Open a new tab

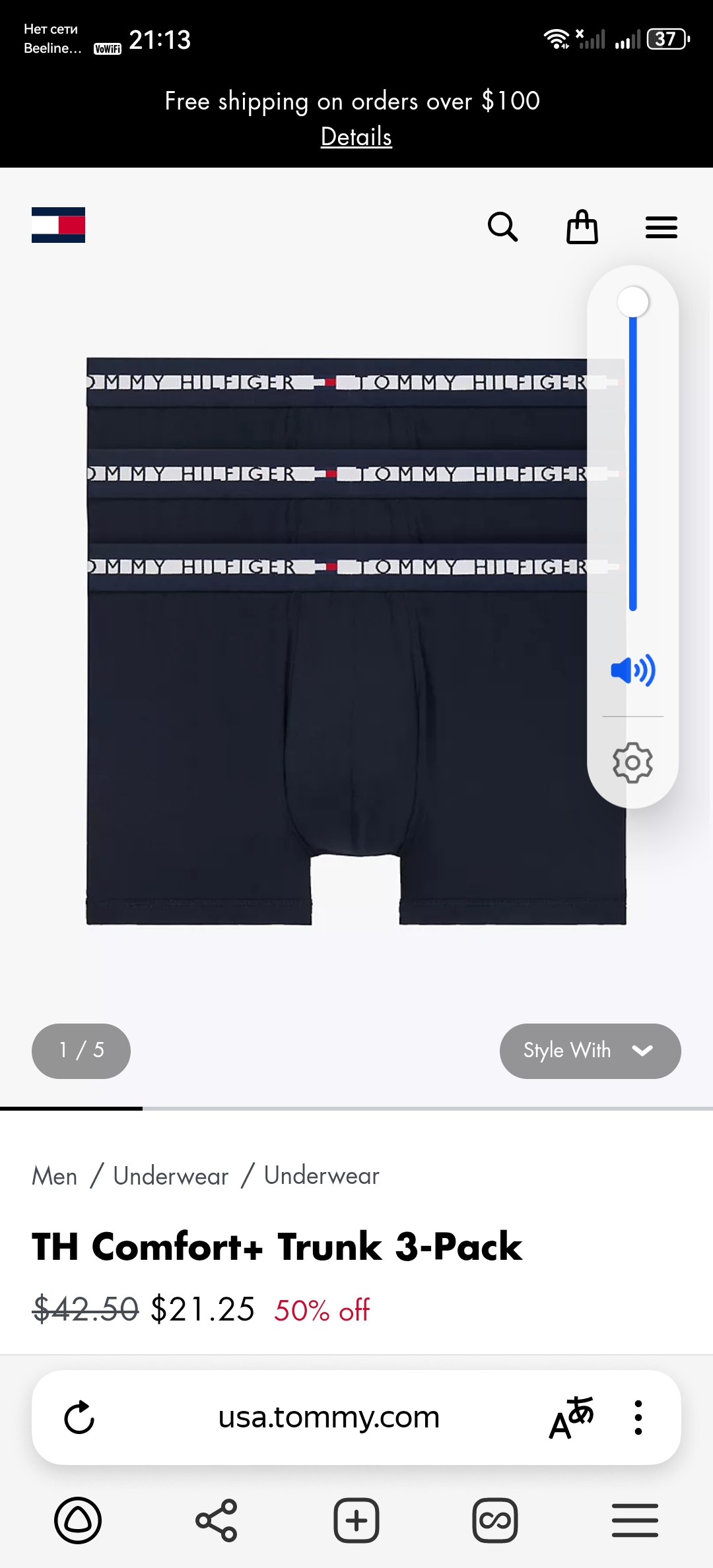pos(356,1520)
